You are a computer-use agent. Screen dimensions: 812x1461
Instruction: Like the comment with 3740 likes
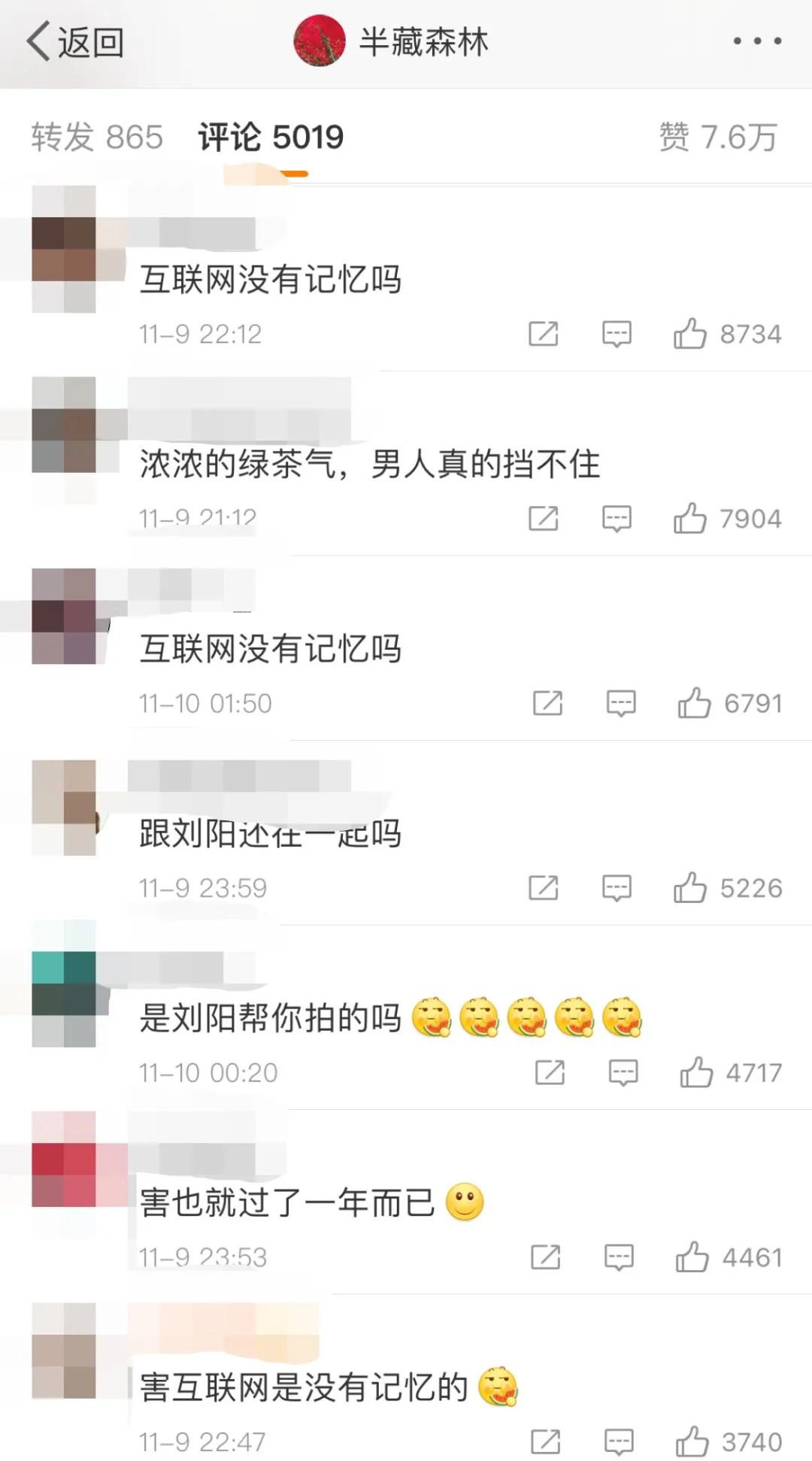(692, 1442)
